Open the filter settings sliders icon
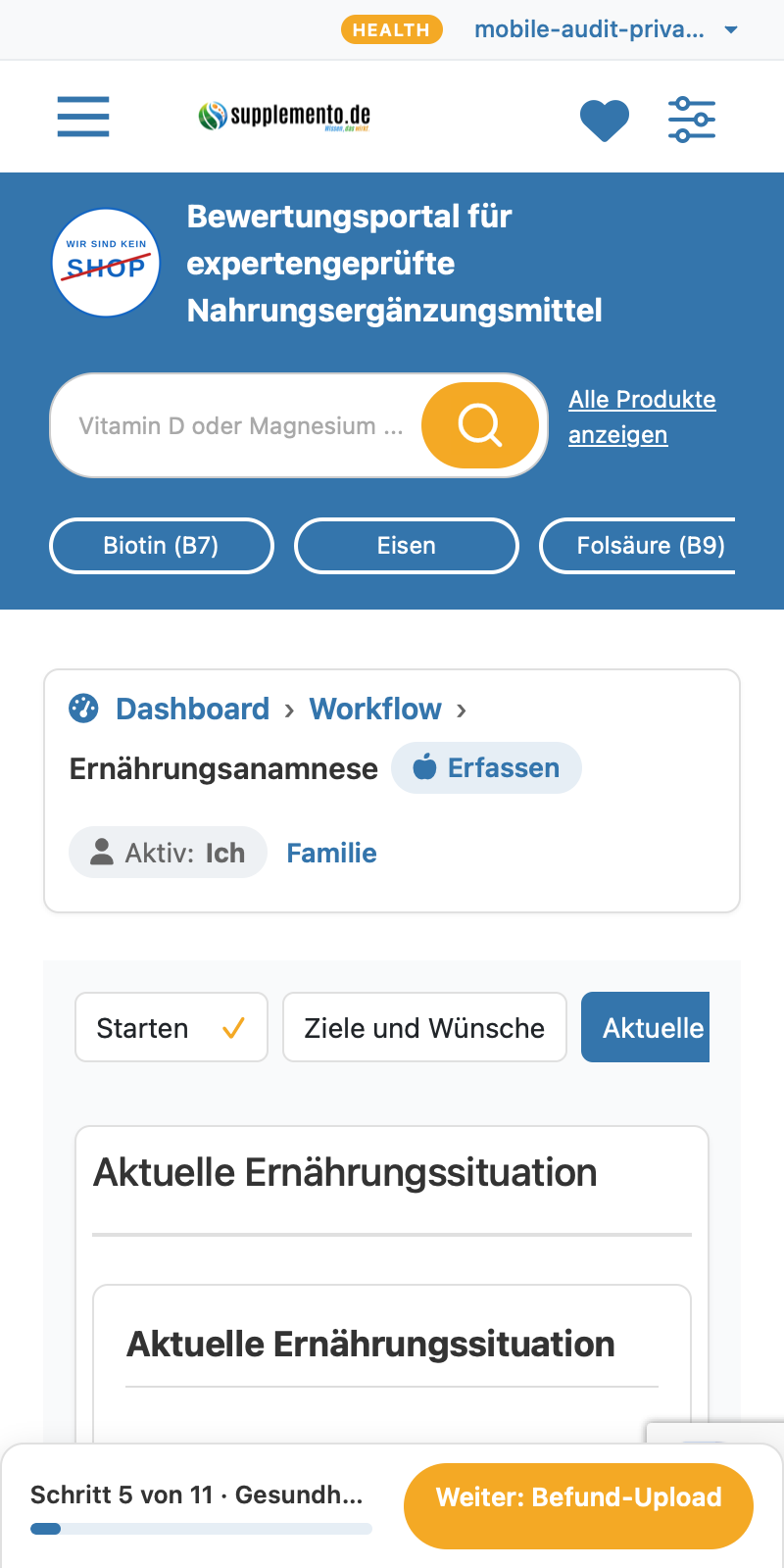 coord(692,120)
